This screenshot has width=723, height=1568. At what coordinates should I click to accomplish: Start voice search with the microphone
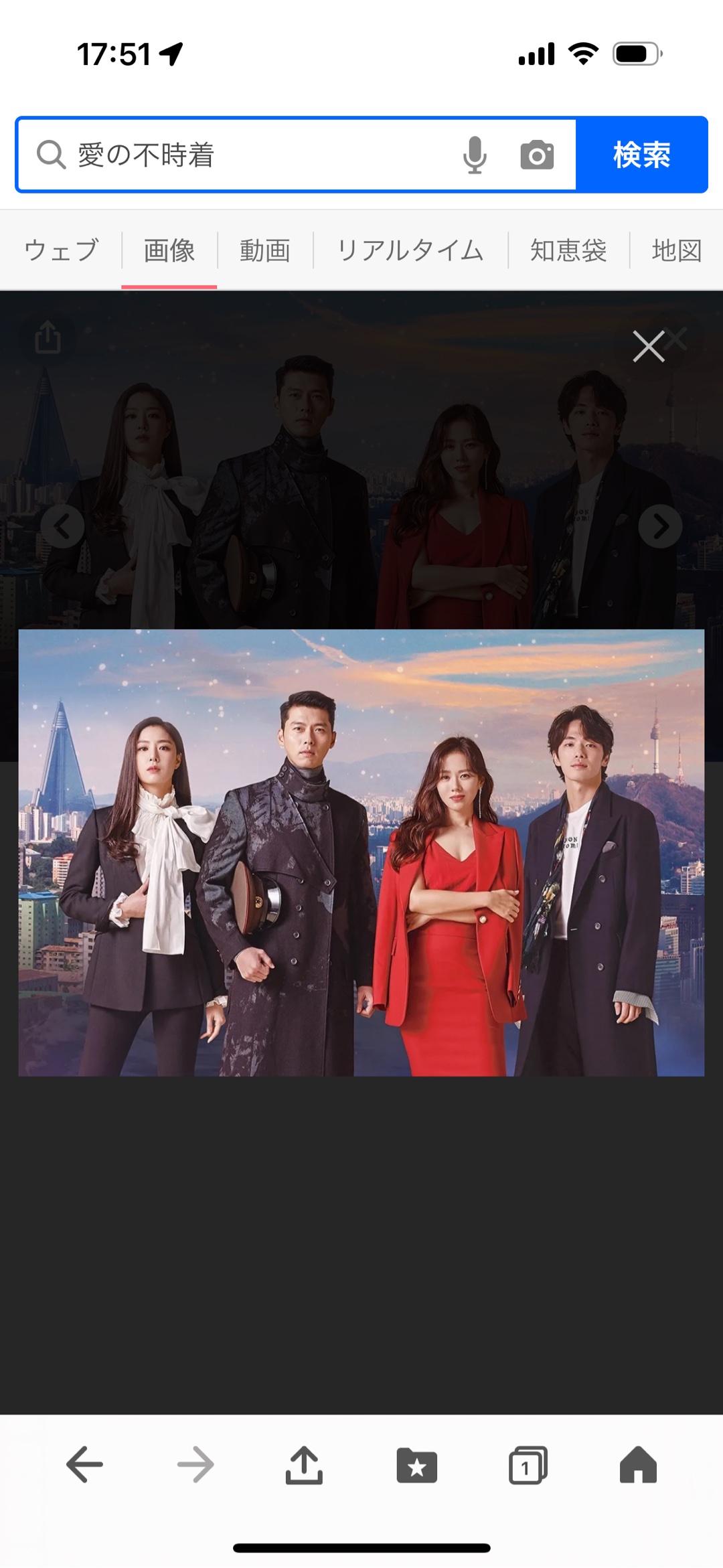[x=475, y=155]
